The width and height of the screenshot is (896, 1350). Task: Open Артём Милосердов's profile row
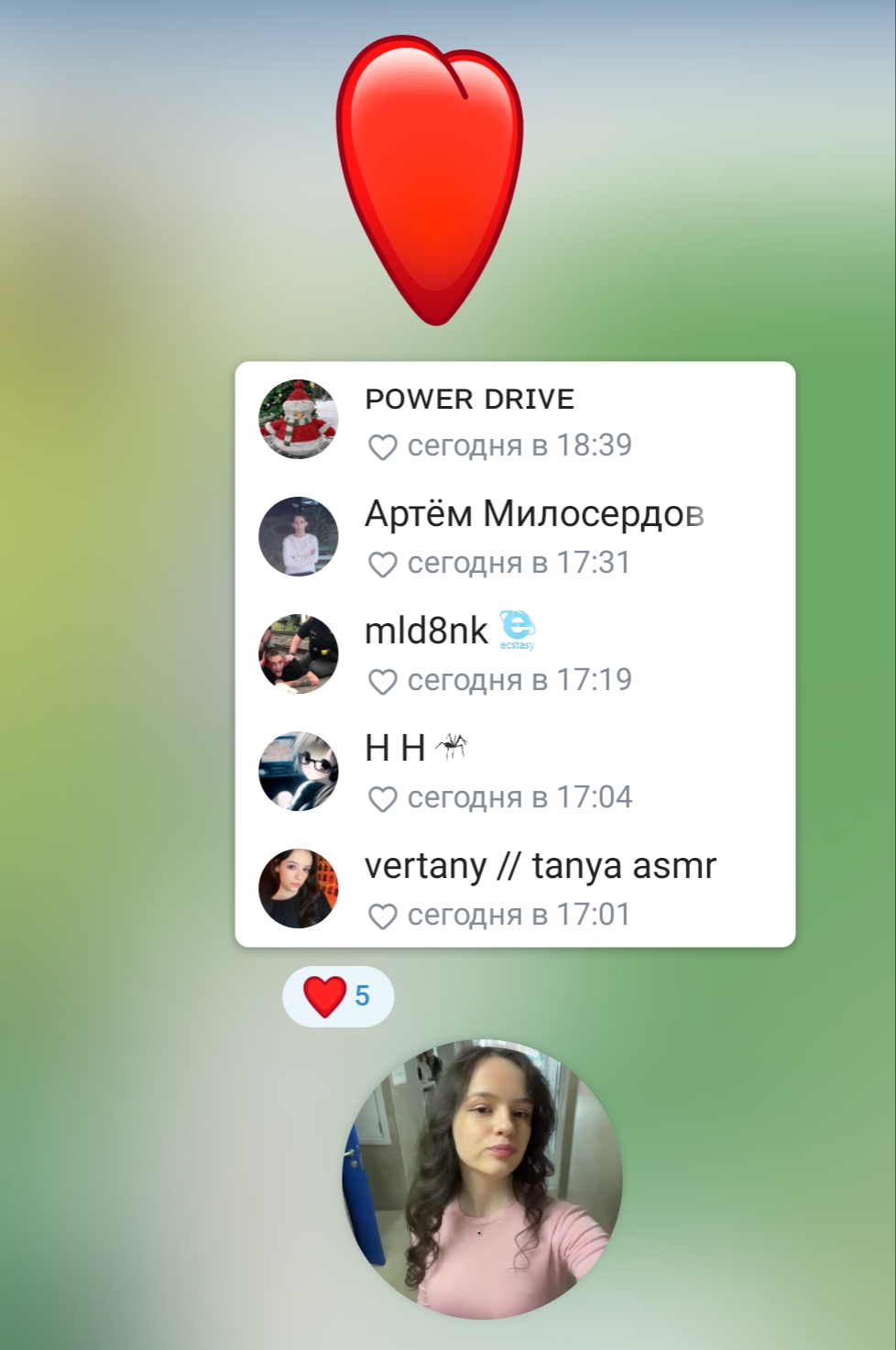[513, 537]
